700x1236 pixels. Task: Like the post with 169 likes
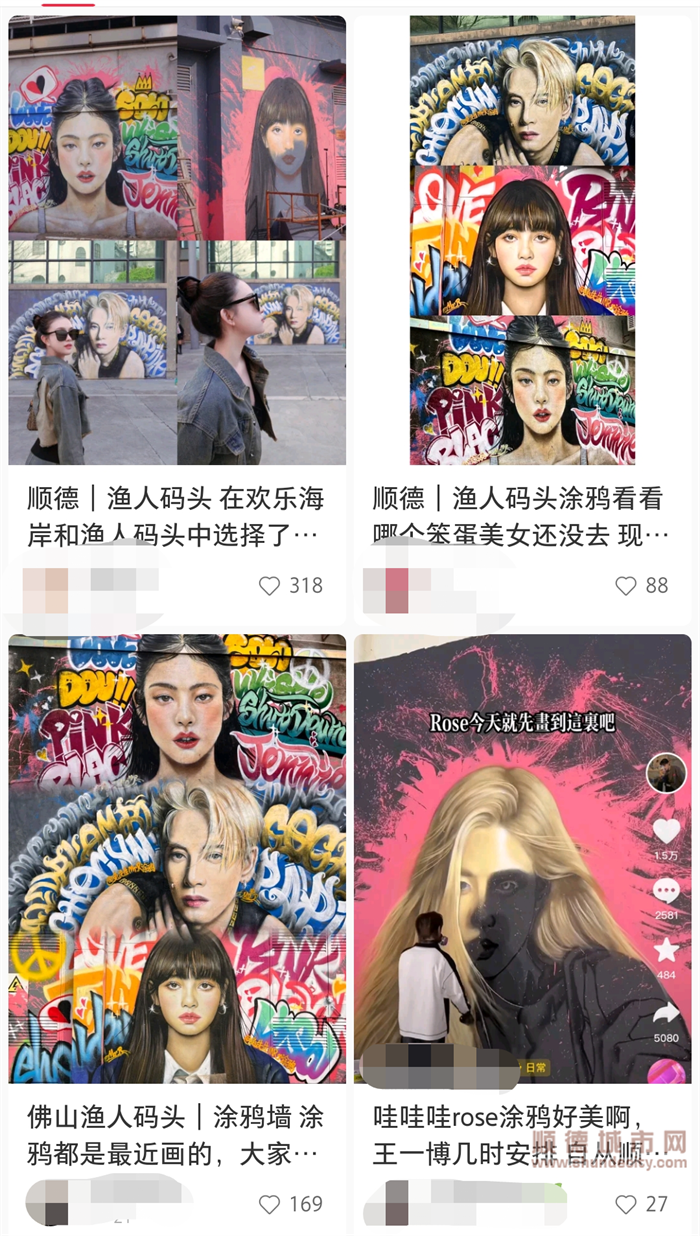click(270, 1204)
